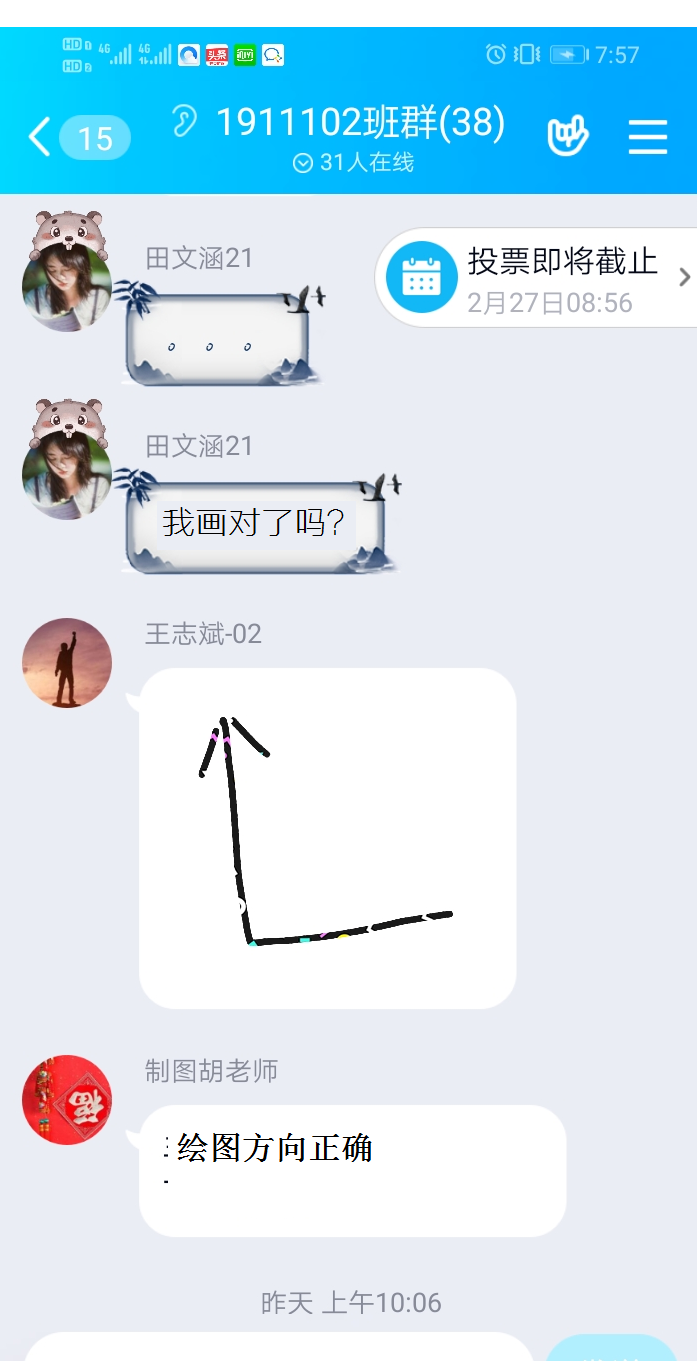The image size is (697, 1361).
Task: View 制图胡老师's profile avatar
Action: (67, 1100)
